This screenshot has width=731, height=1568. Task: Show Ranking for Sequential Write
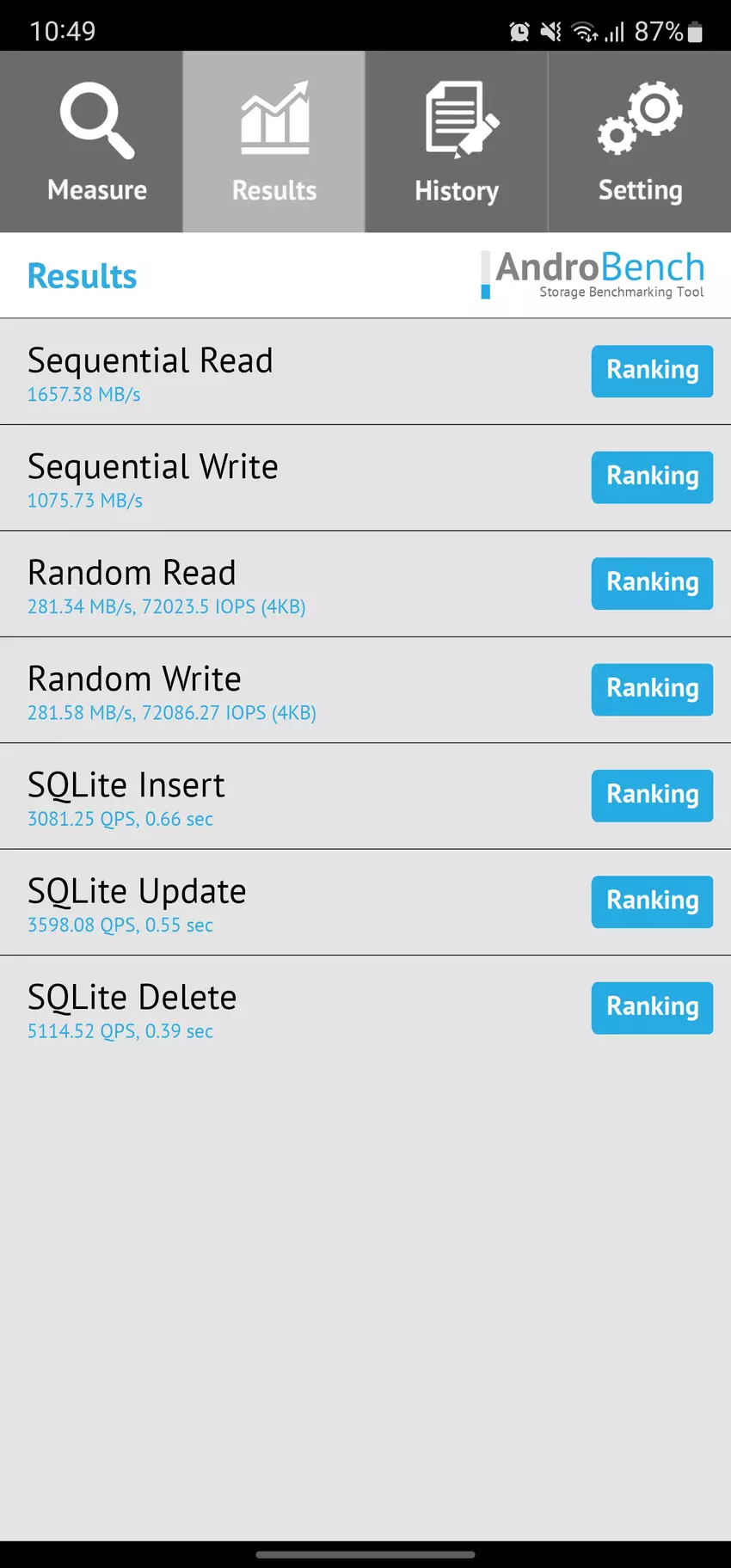point(652,477)
